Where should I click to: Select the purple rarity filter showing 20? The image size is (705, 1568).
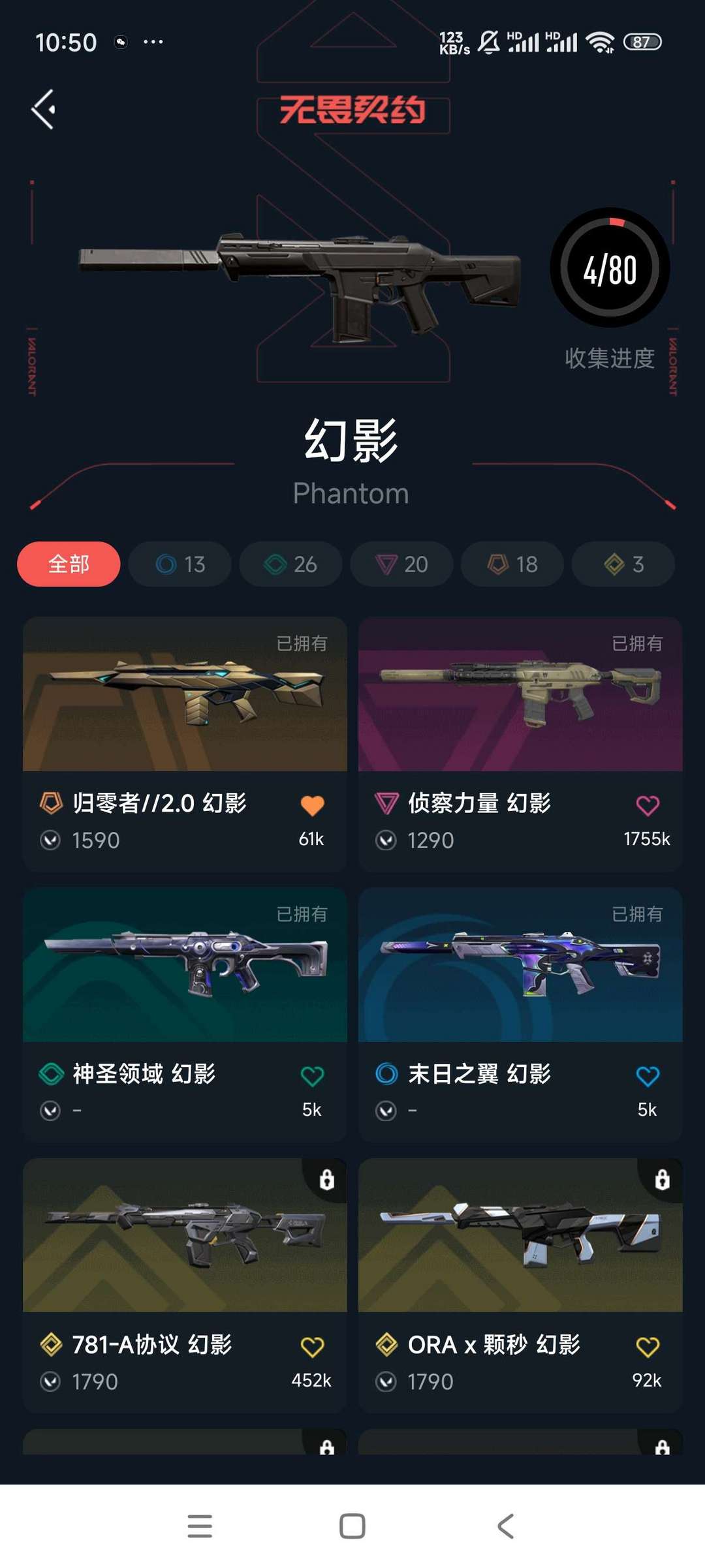tap(401, 564)
